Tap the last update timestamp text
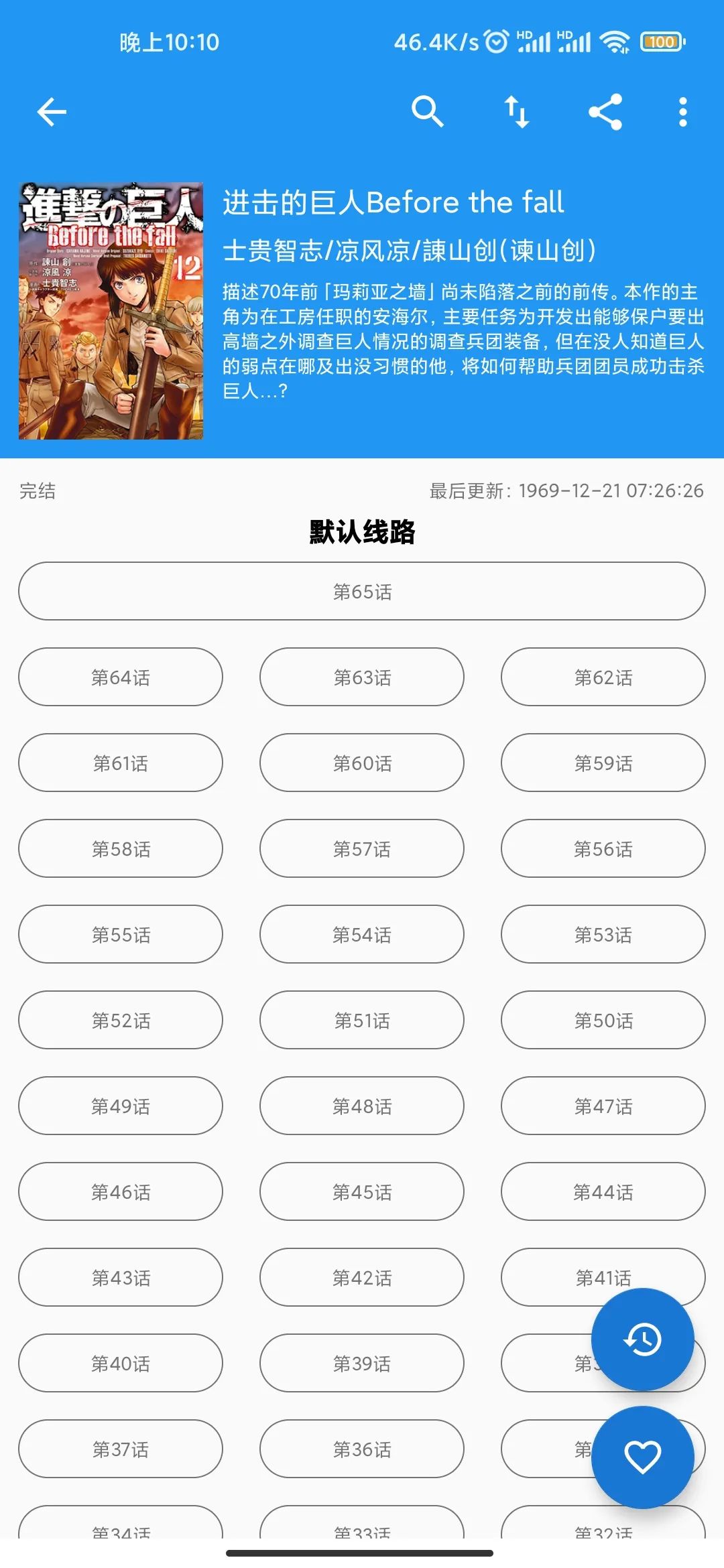This screenshot has height=1568, width=724. pos(566,491)
